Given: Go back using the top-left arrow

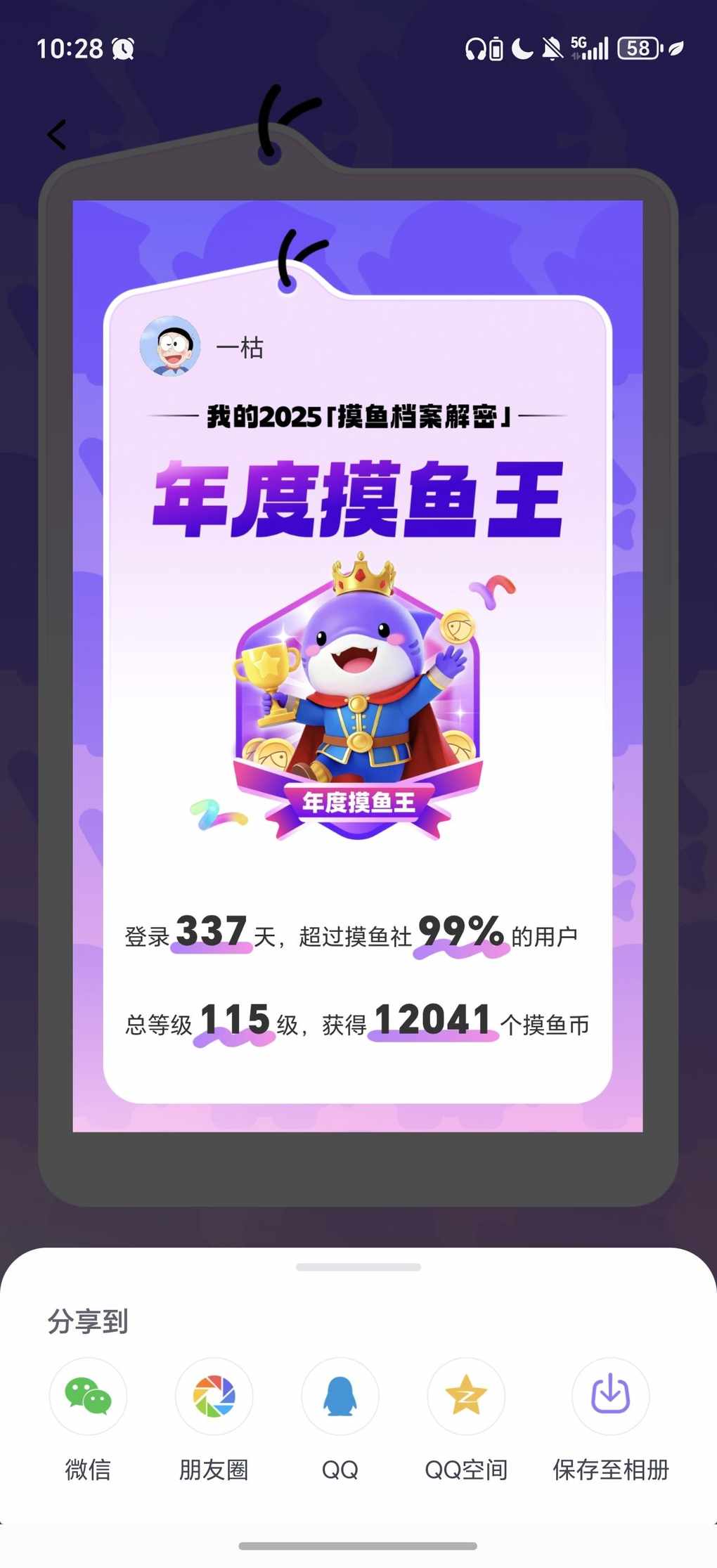Looking at the screenshot, I should 57,134.
